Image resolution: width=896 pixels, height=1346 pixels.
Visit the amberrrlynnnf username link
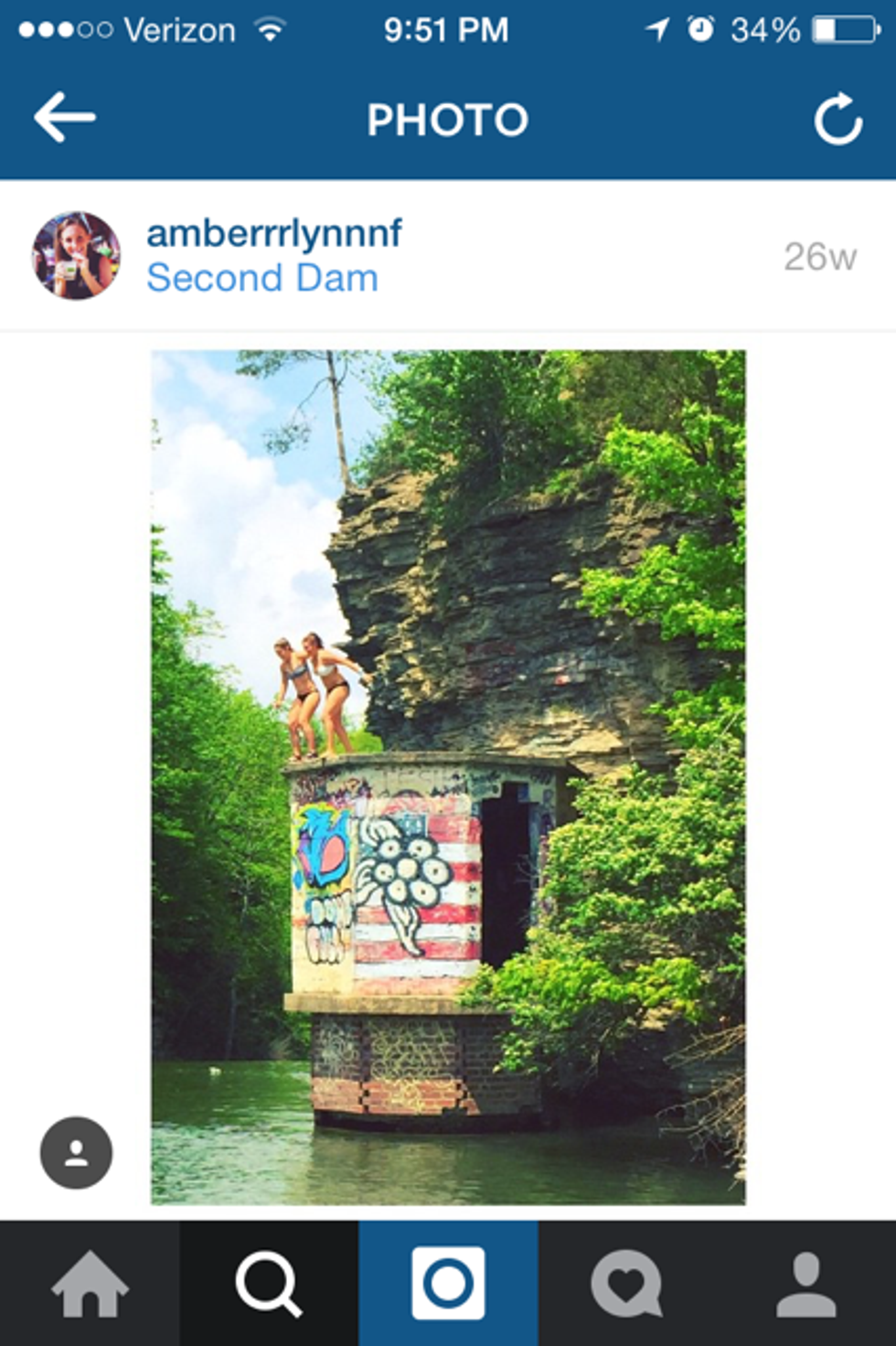click(x=273, y=233)
